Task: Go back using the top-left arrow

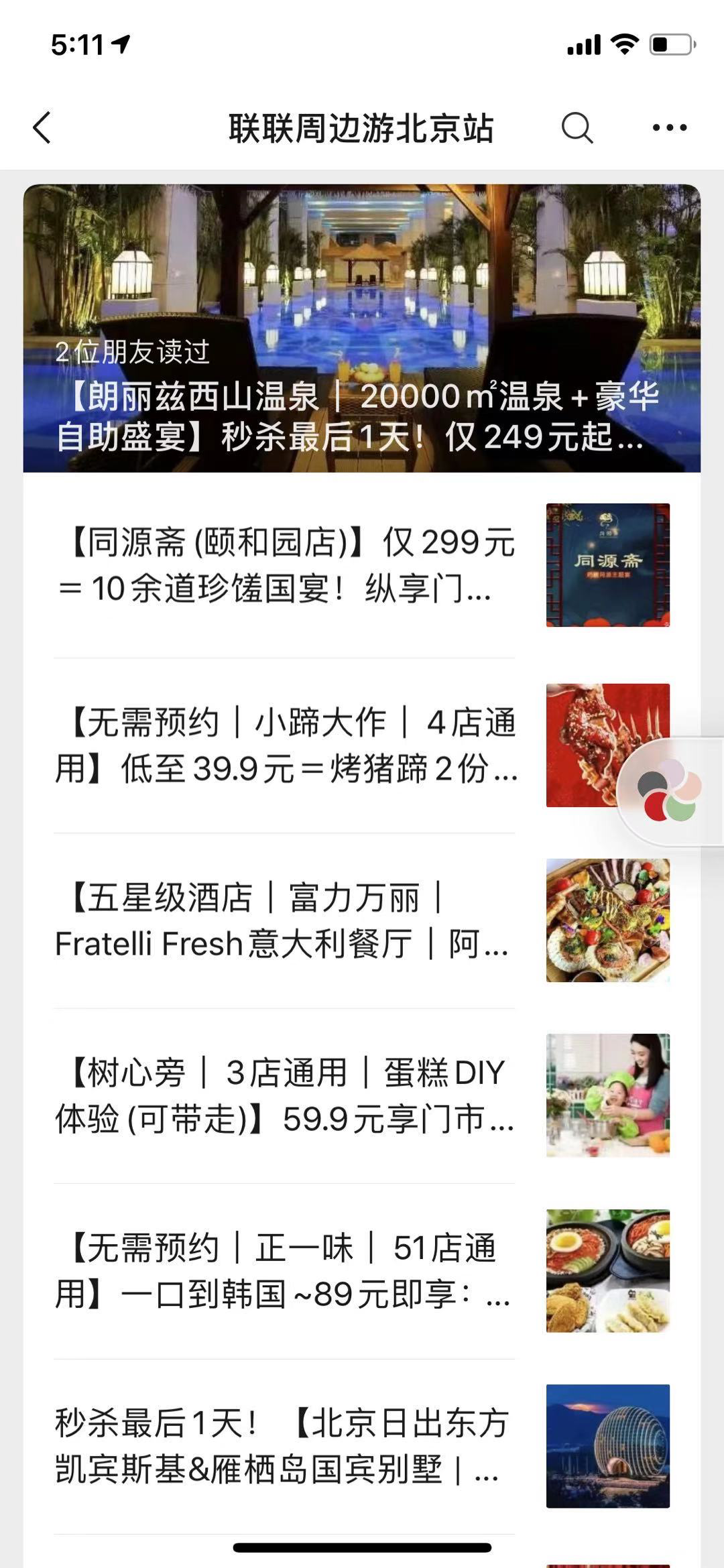Action: point(42,127)
